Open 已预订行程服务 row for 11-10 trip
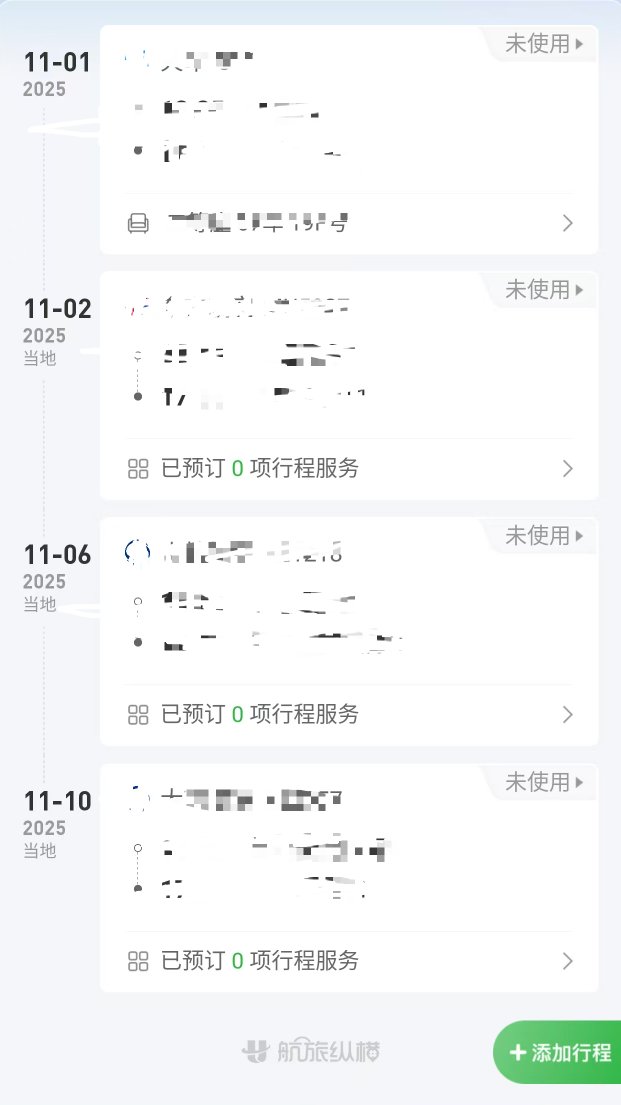The width and height of the screenshot is (621, 1105). pos(348,961)
